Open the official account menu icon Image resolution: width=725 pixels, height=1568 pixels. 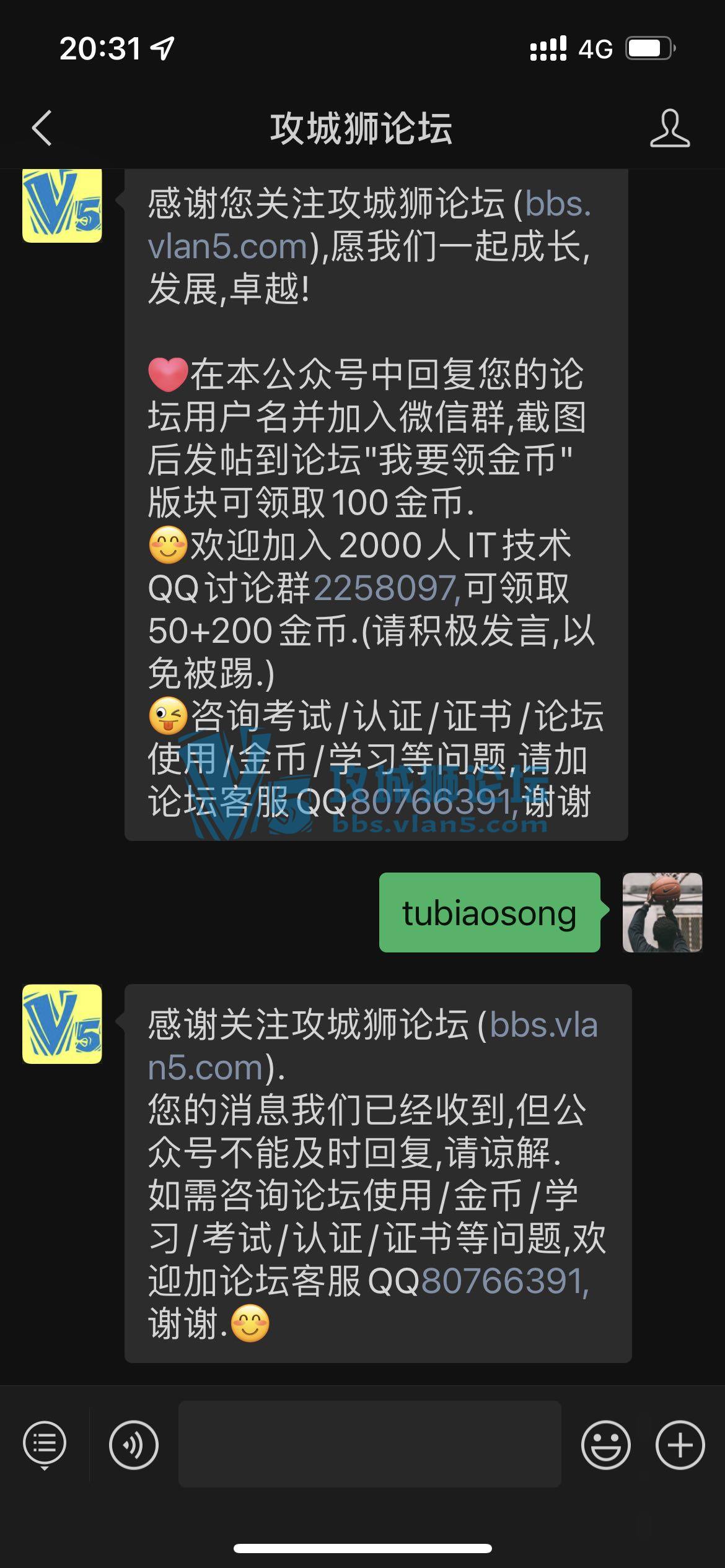point(44,1445)
